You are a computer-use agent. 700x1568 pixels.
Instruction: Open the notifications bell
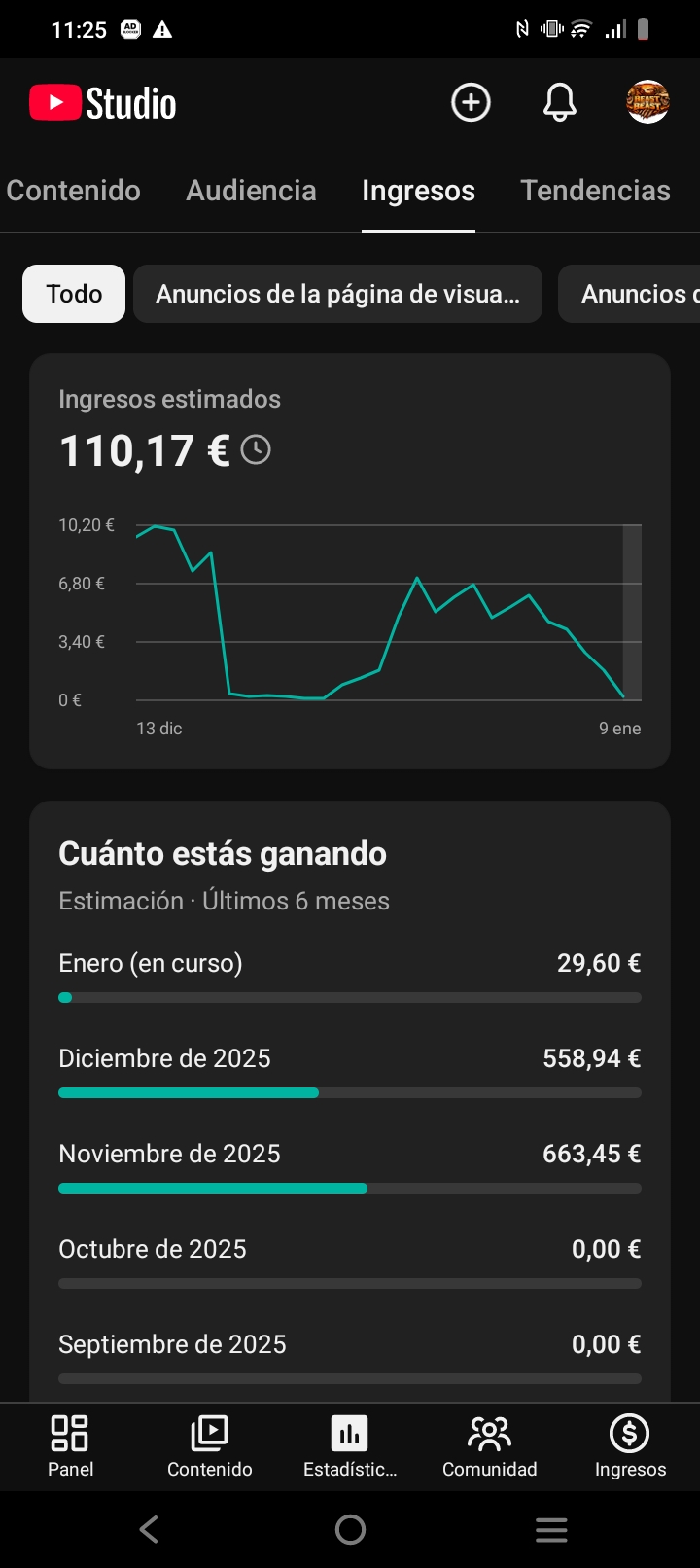pyautogui.click(x=559, y=102)
